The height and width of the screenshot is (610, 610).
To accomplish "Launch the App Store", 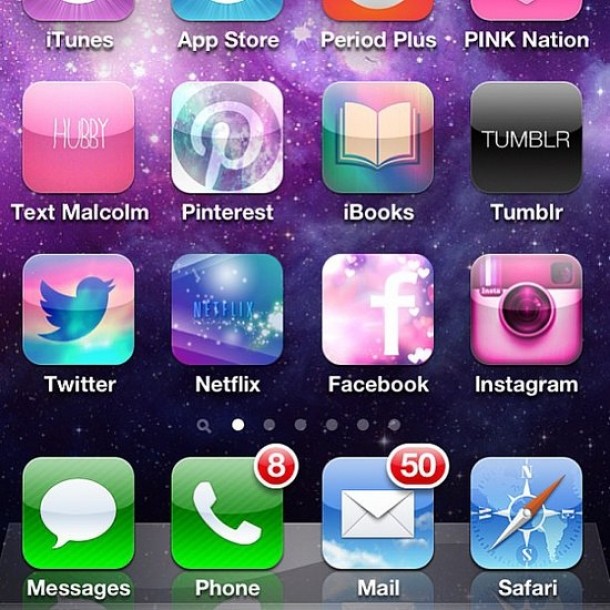I will (228, 12).
